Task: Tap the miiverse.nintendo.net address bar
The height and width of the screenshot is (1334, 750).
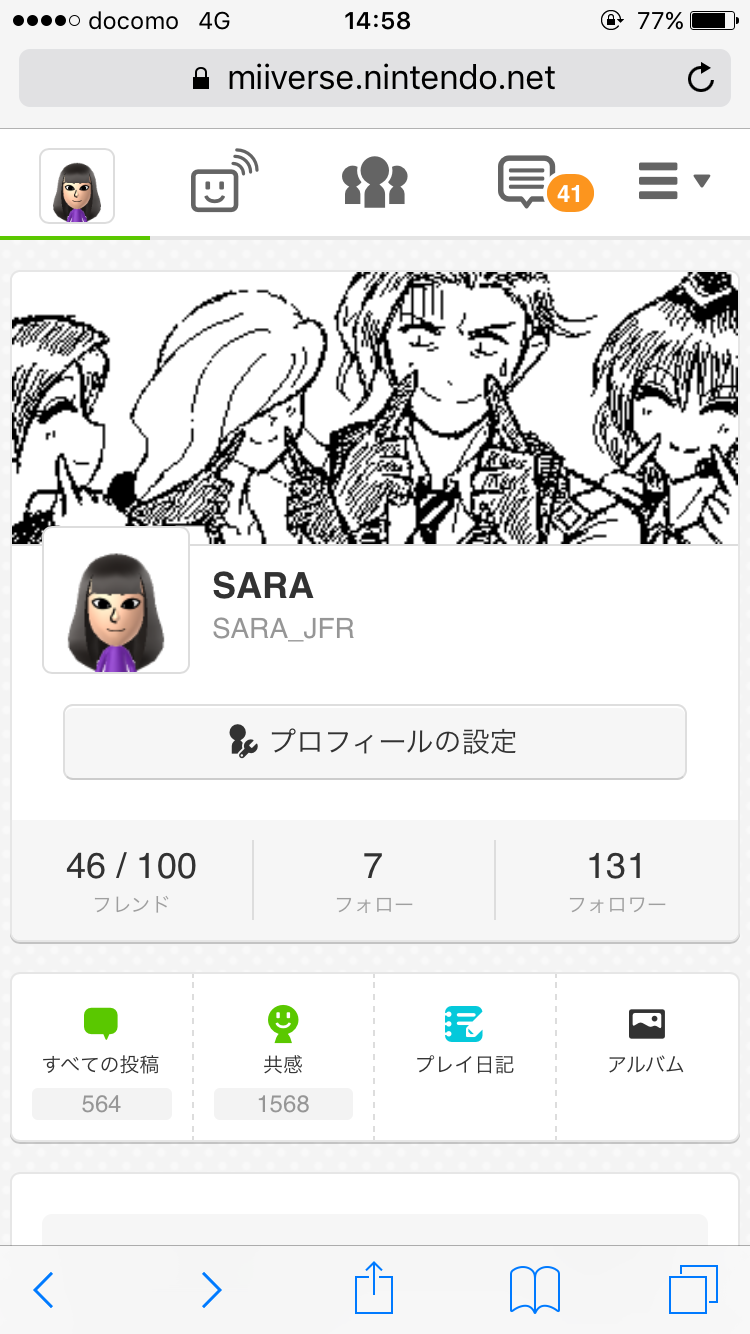Action: tap(375, 78)
